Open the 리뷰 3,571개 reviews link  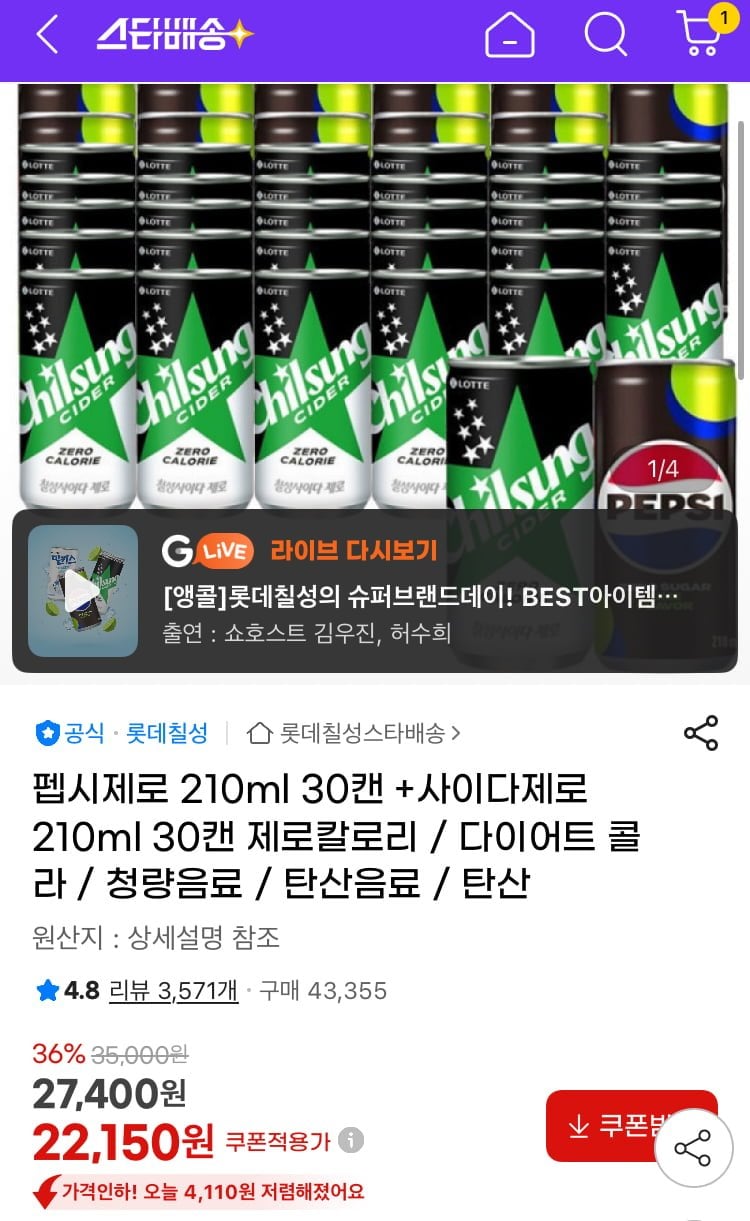point(173,991)
